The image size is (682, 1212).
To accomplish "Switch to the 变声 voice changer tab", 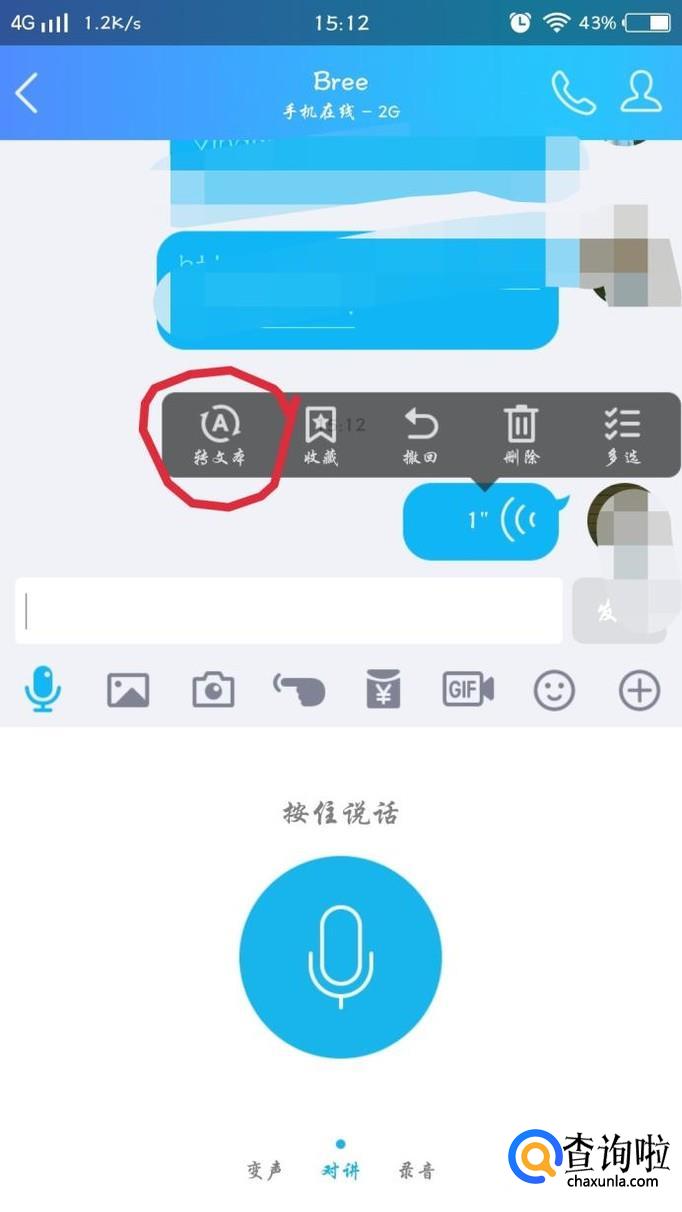I will [265, 1170].
